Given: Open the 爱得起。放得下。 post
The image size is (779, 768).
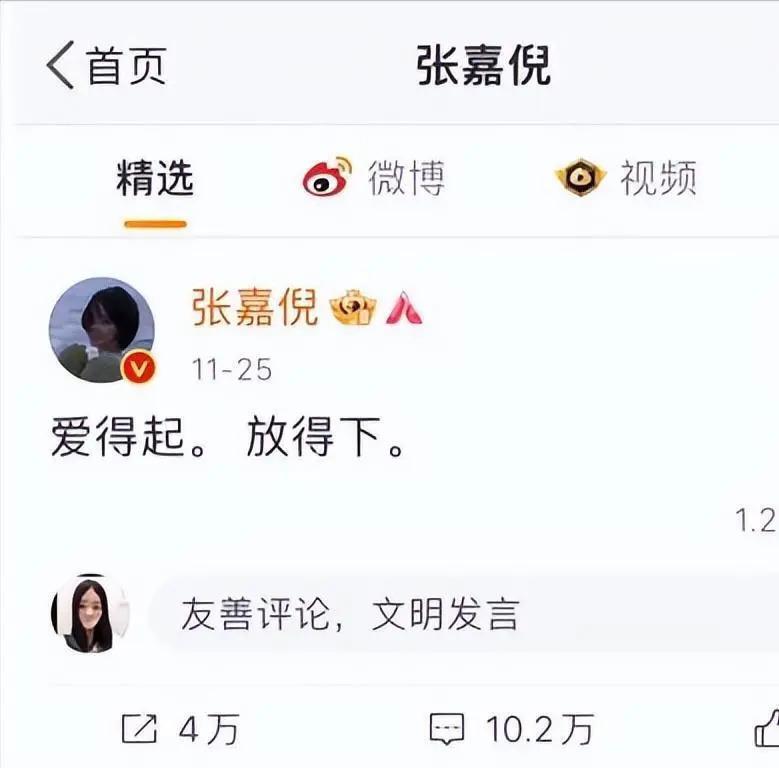Looking at the screenshot, I should (230, 440).
